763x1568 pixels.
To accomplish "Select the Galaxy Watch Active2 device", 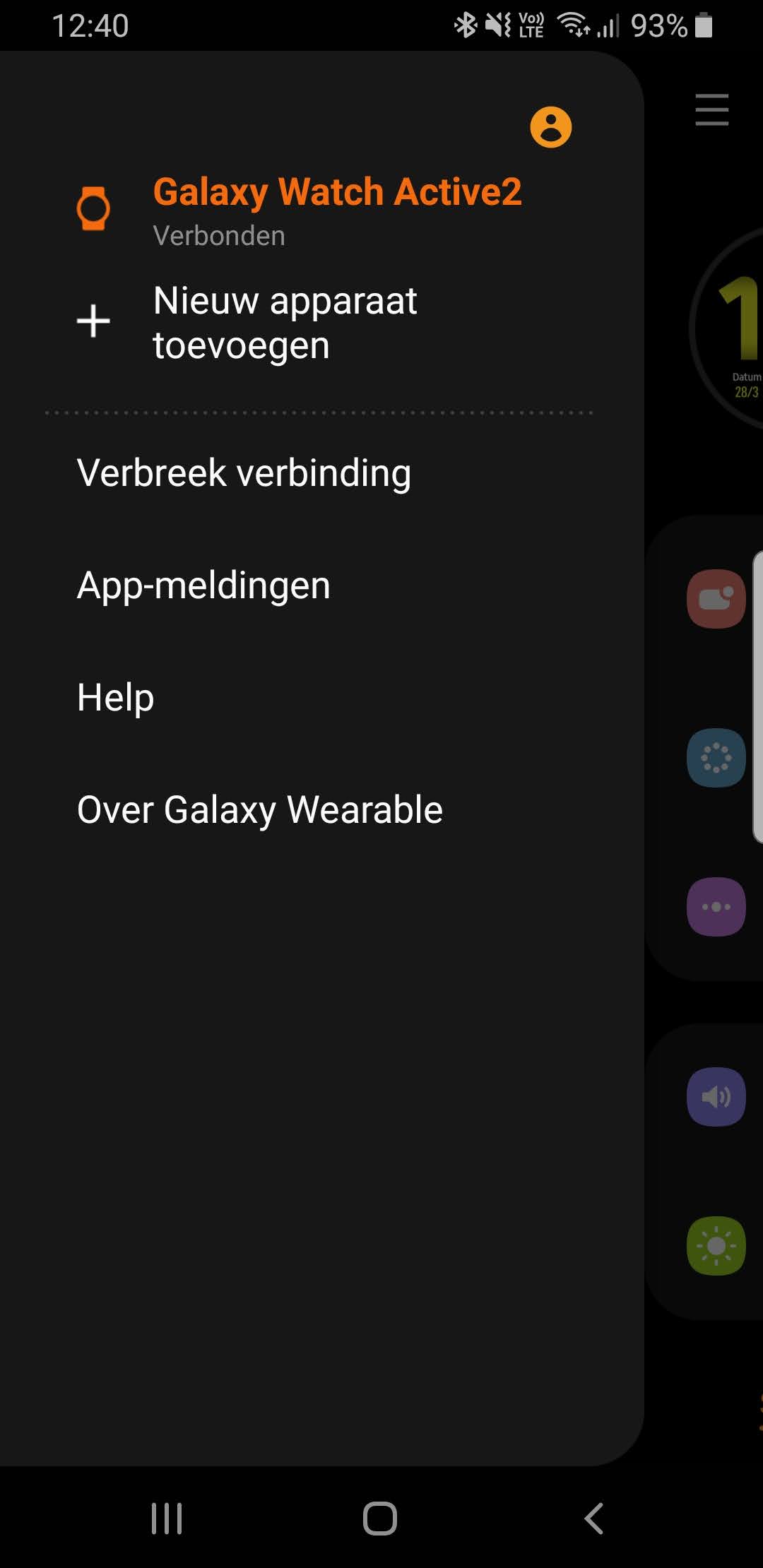I will [x=336, y=210].
